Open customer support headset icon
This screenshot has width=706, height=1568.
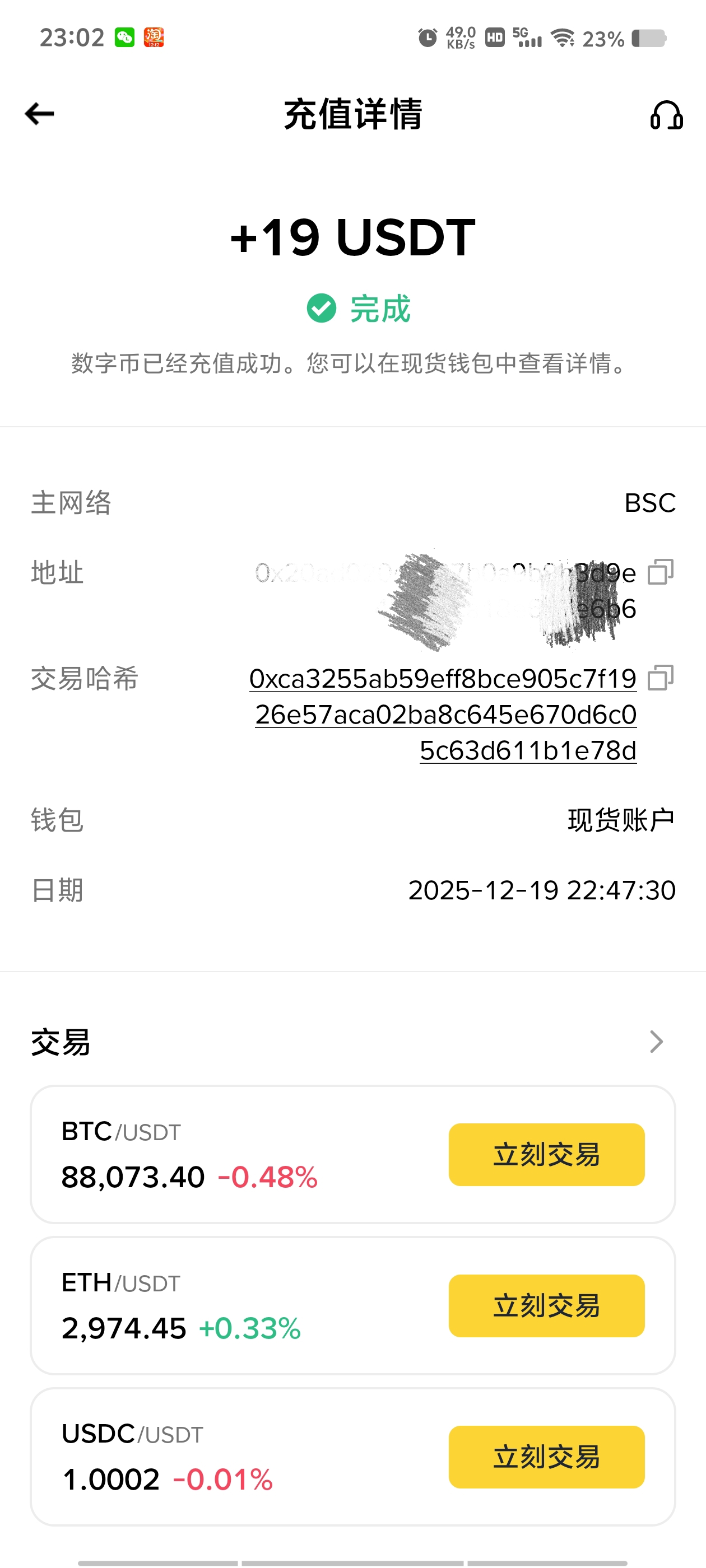(x=666, y=115)
